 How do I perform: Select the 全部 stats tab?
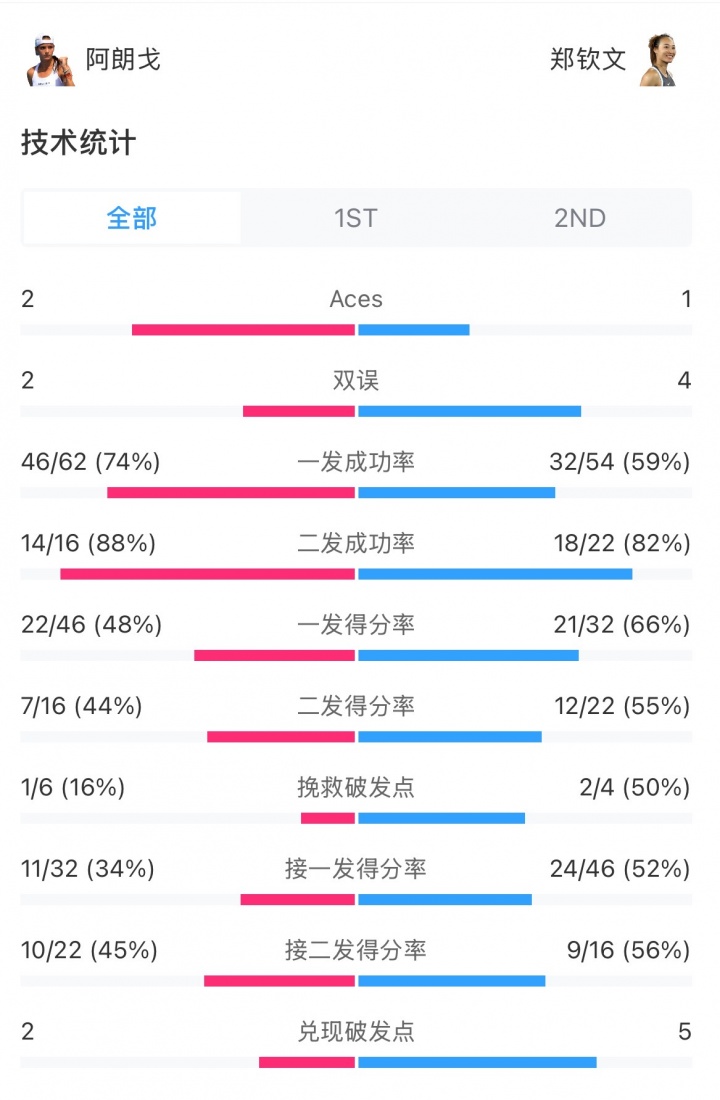pyautogui.click(x=132, y=218)
